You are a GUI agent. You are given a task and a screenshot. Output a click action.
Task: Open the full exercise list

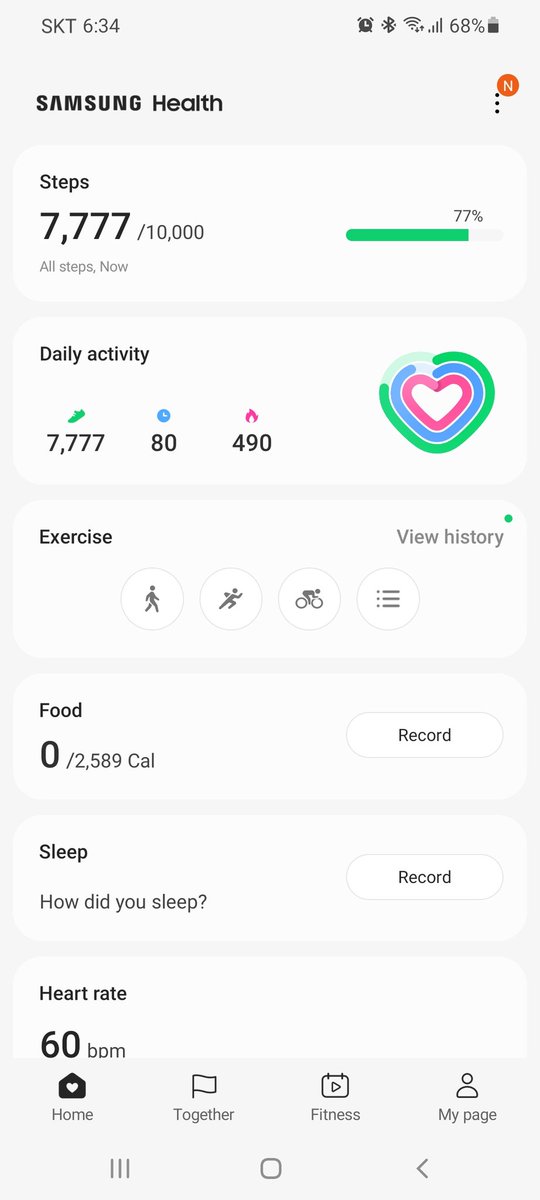(388, 599)
